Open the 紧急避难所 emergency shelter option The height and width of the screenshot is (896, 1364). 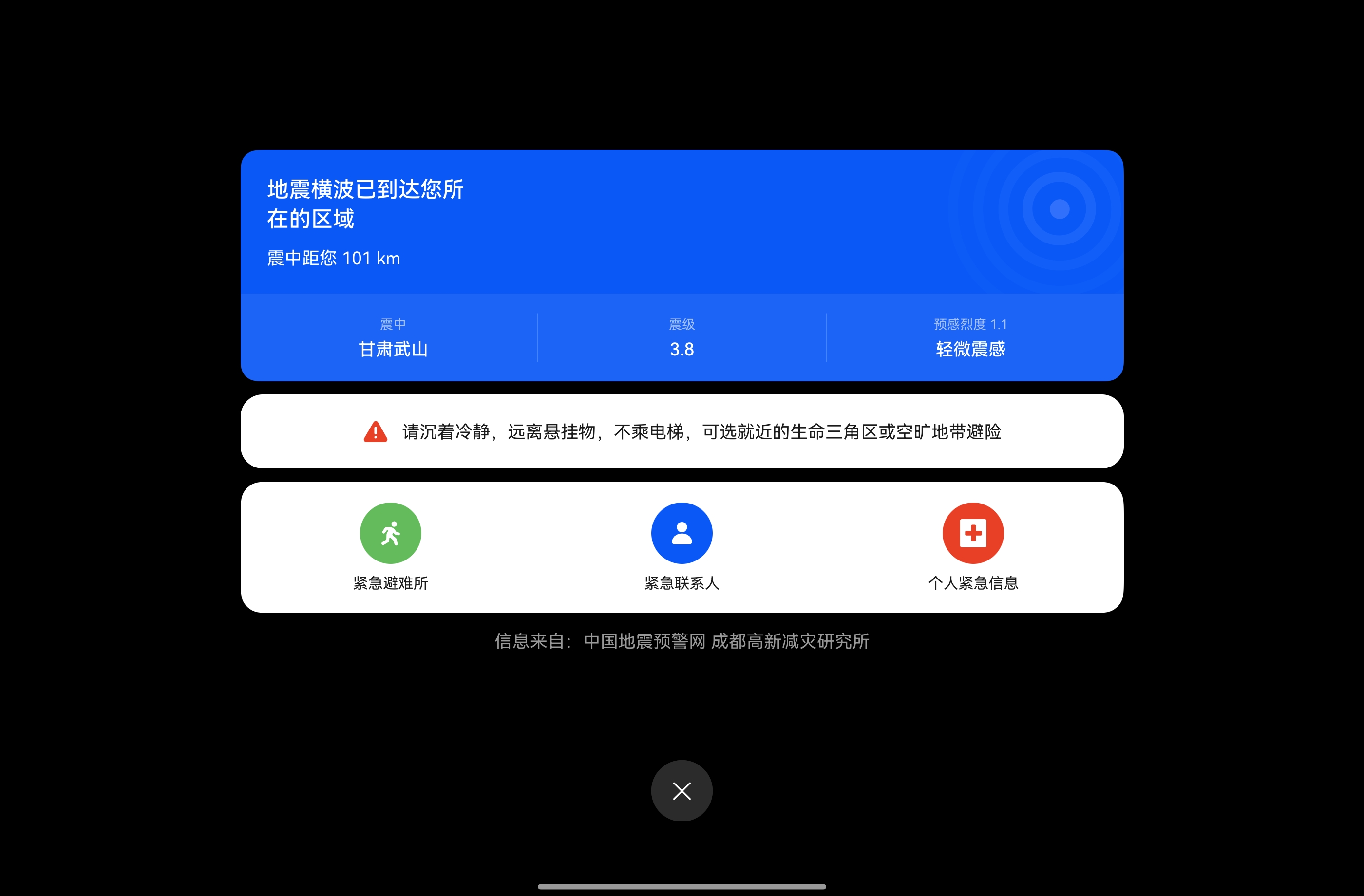[x=390, y=533]
